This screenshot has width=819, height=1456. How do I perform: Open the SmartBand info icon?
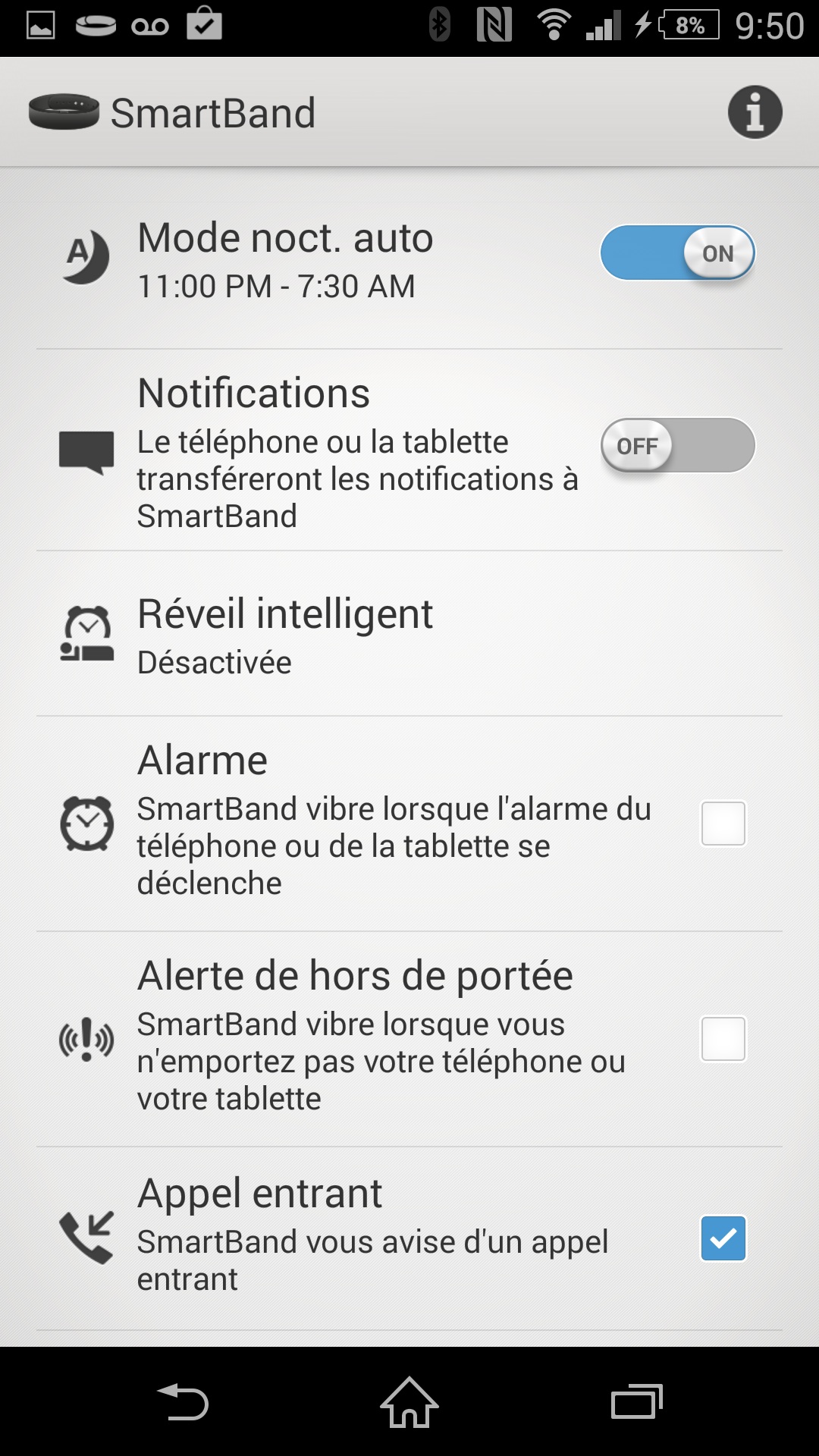[755, 112]
